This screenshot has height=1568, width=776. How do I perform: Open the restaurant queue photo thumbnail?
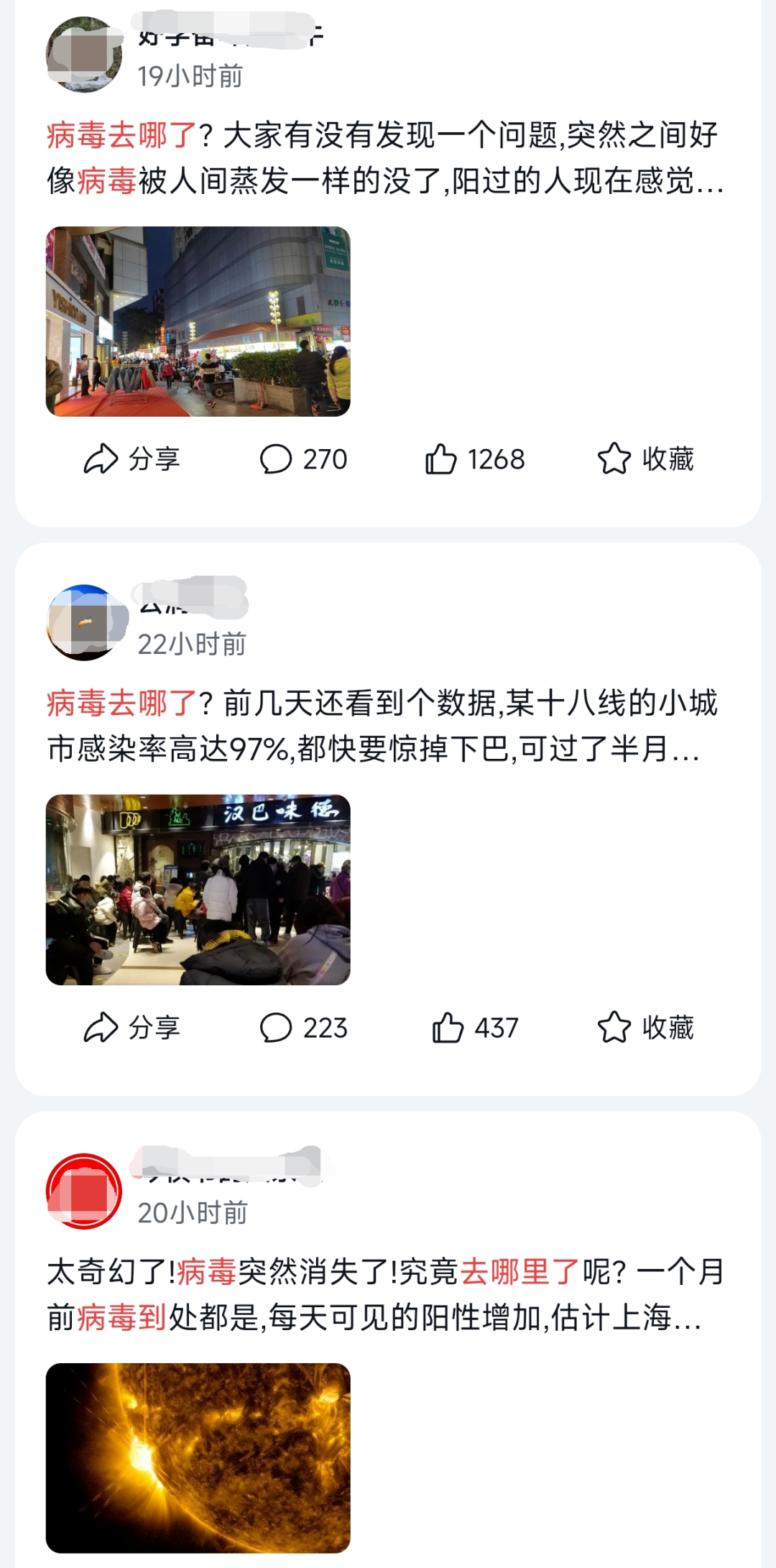(x=198, y=890)
